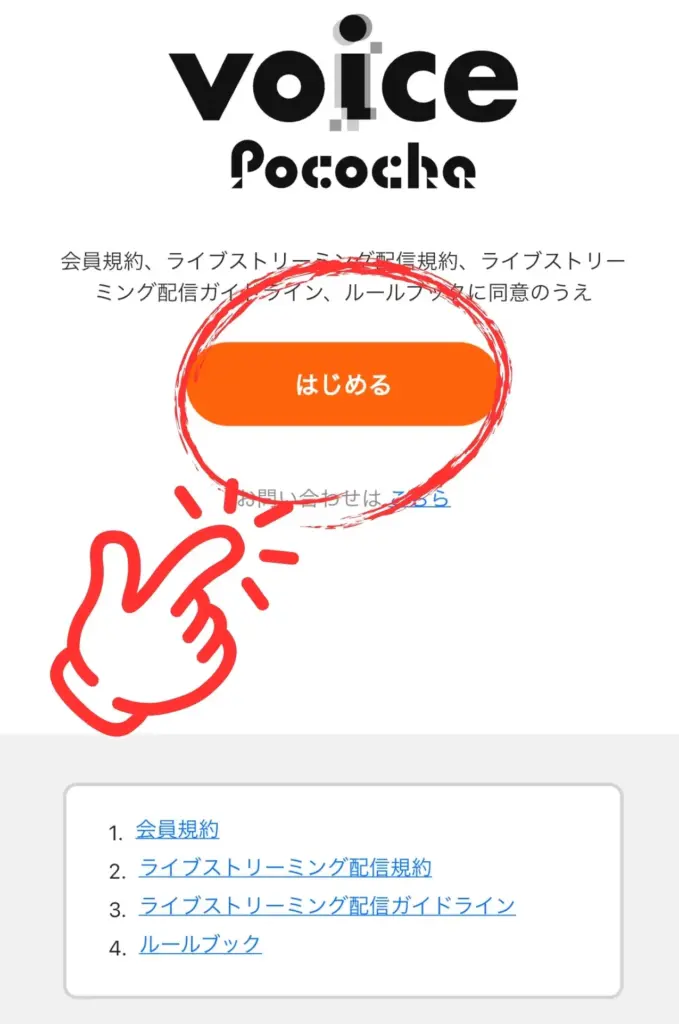The image size is (679, 1024).
Task: Tap the orange はじめる button
Action: pos(343,384)
